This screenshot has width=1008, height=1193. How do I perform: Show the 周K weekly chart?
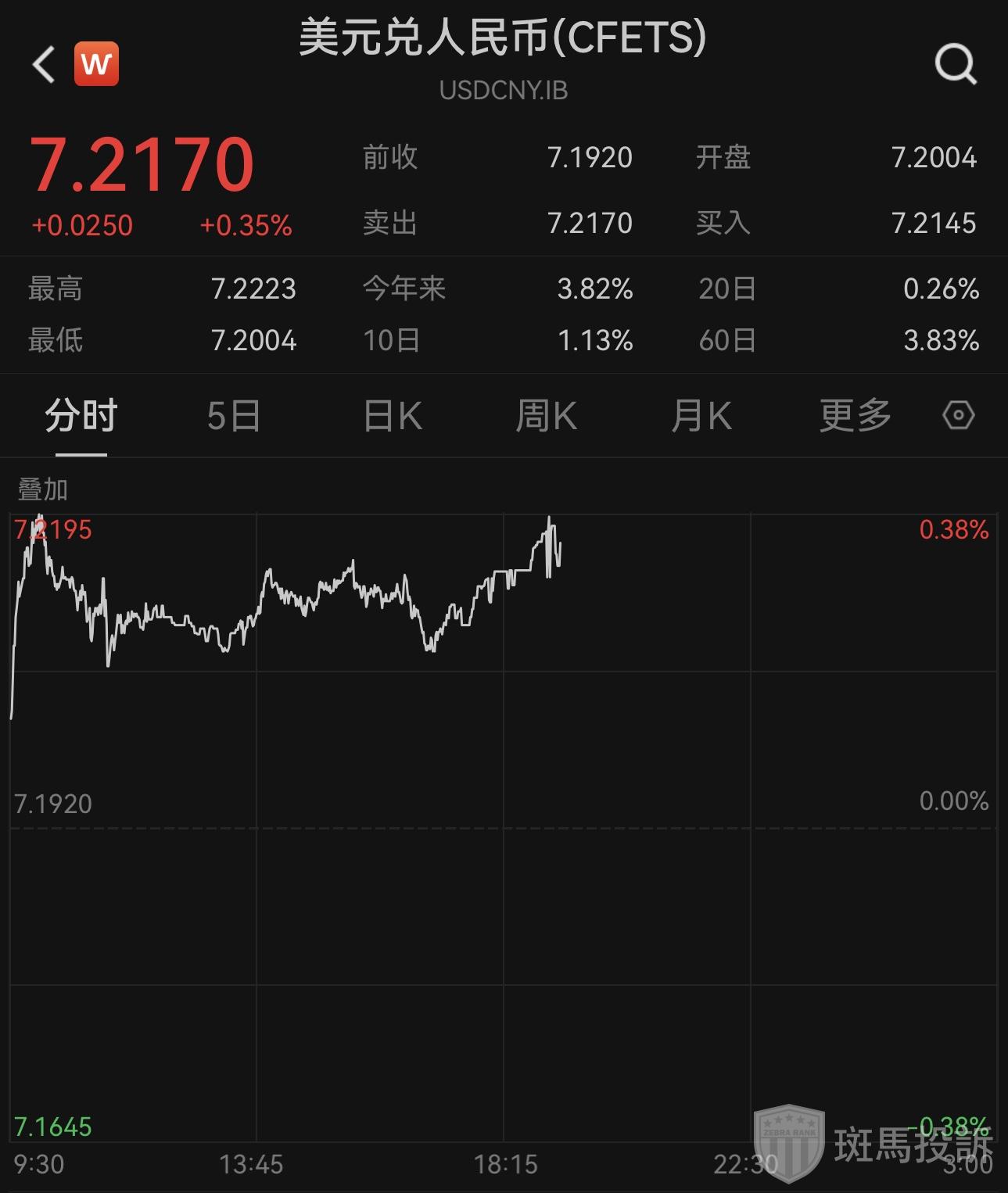(x=546, y=415)
